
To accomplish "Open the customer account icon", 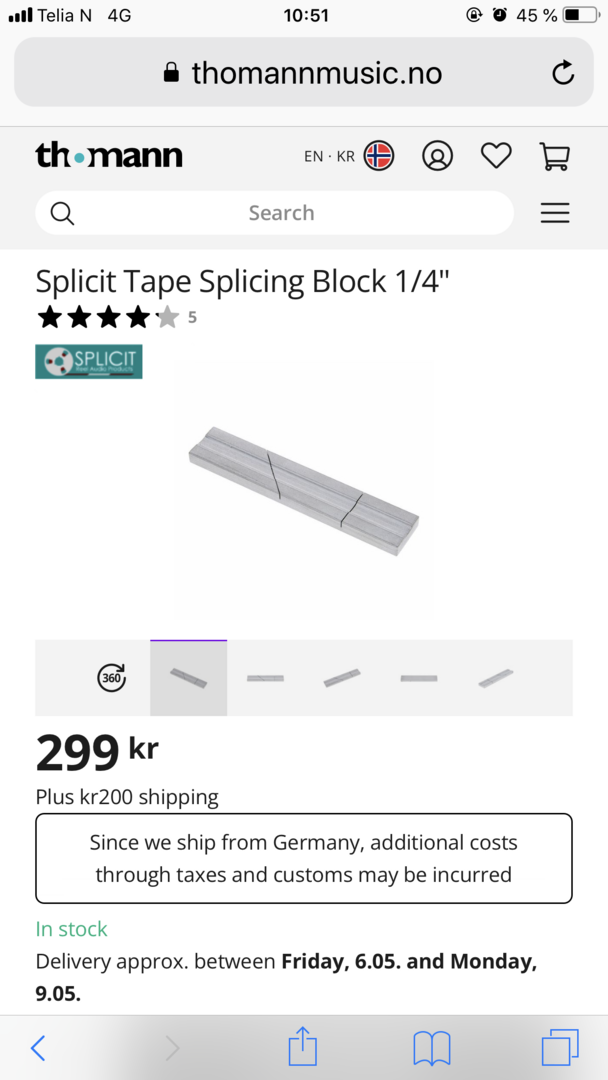I will point(437,156).
